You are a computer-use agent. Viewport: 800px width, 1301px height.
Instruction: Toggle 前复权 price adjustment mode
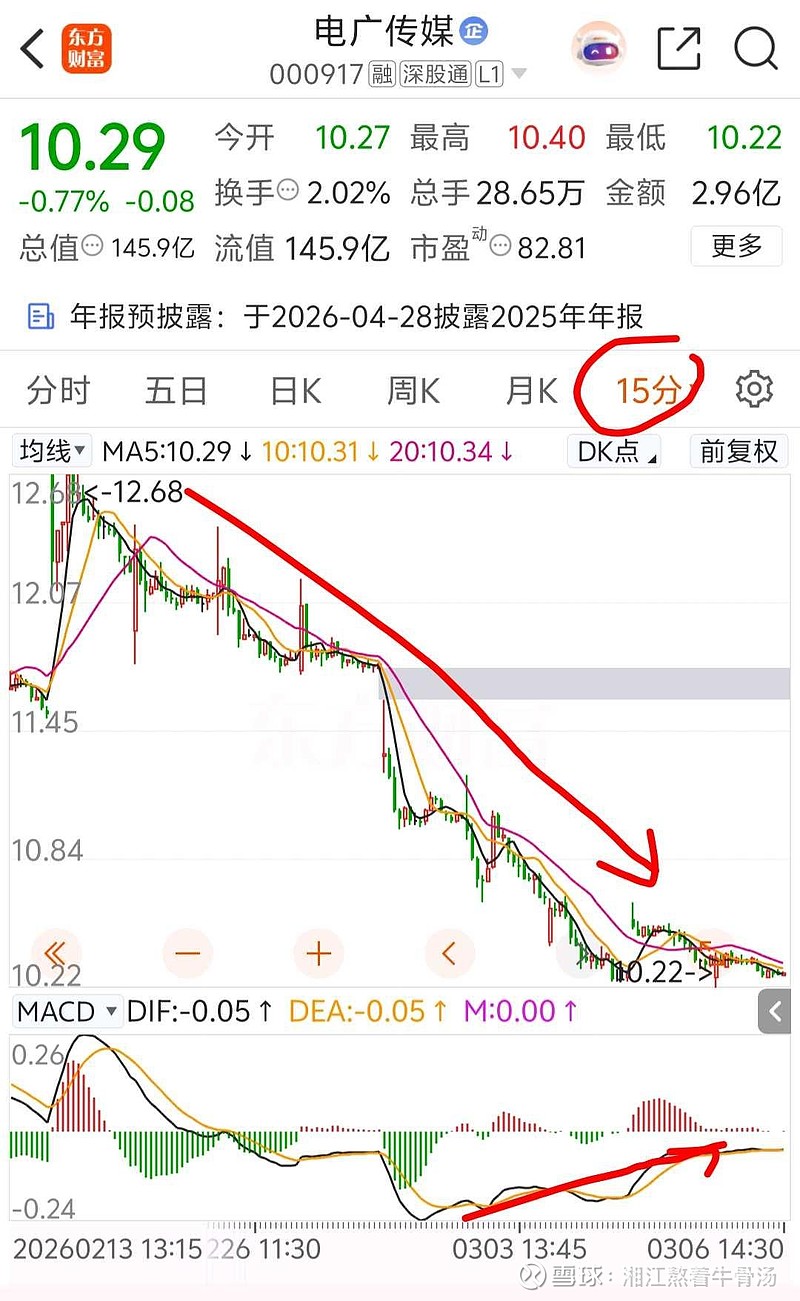pyautogui.click(x=738, y=451)
